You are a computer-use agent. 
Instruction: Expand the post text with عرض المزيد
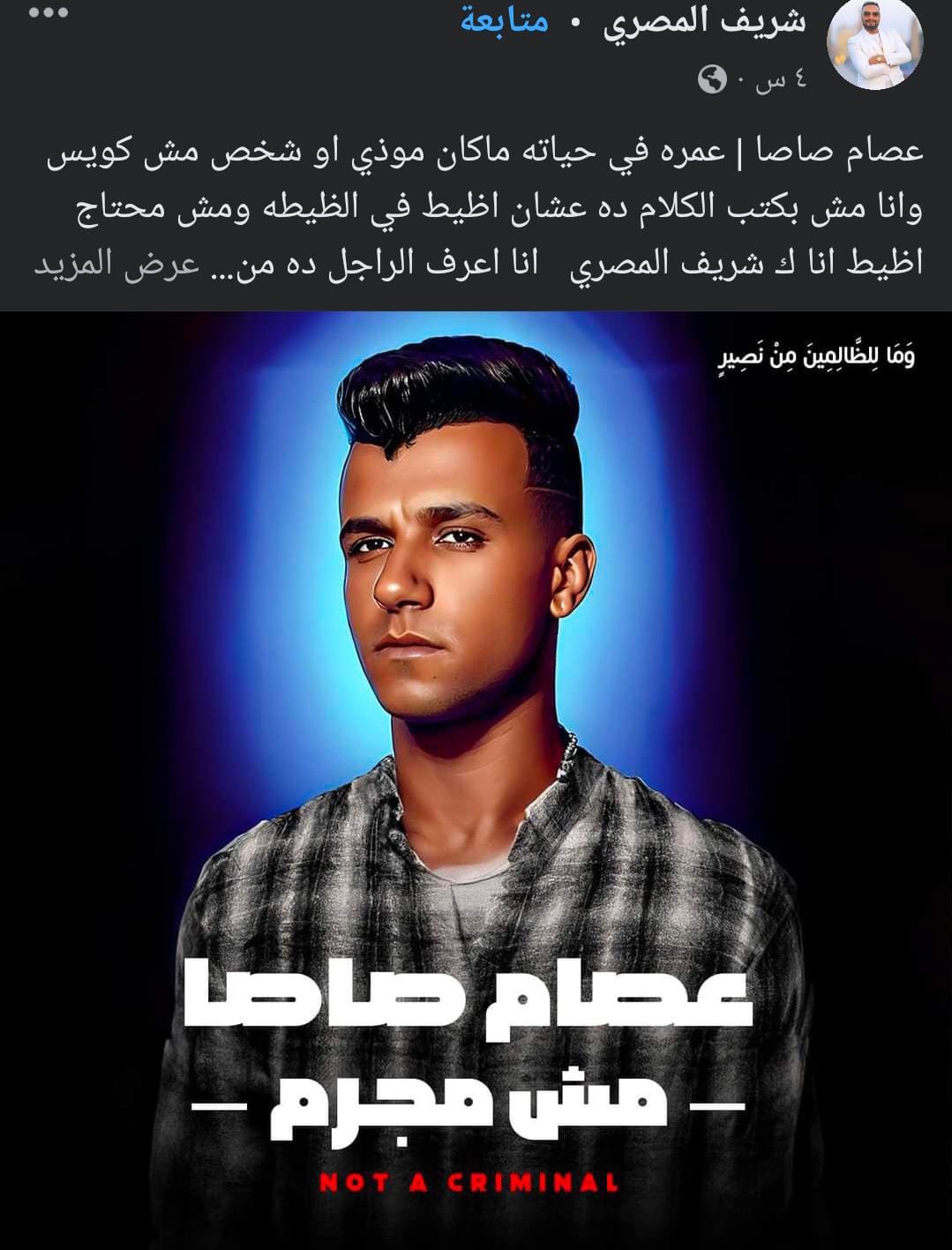(x=117, y=265)
